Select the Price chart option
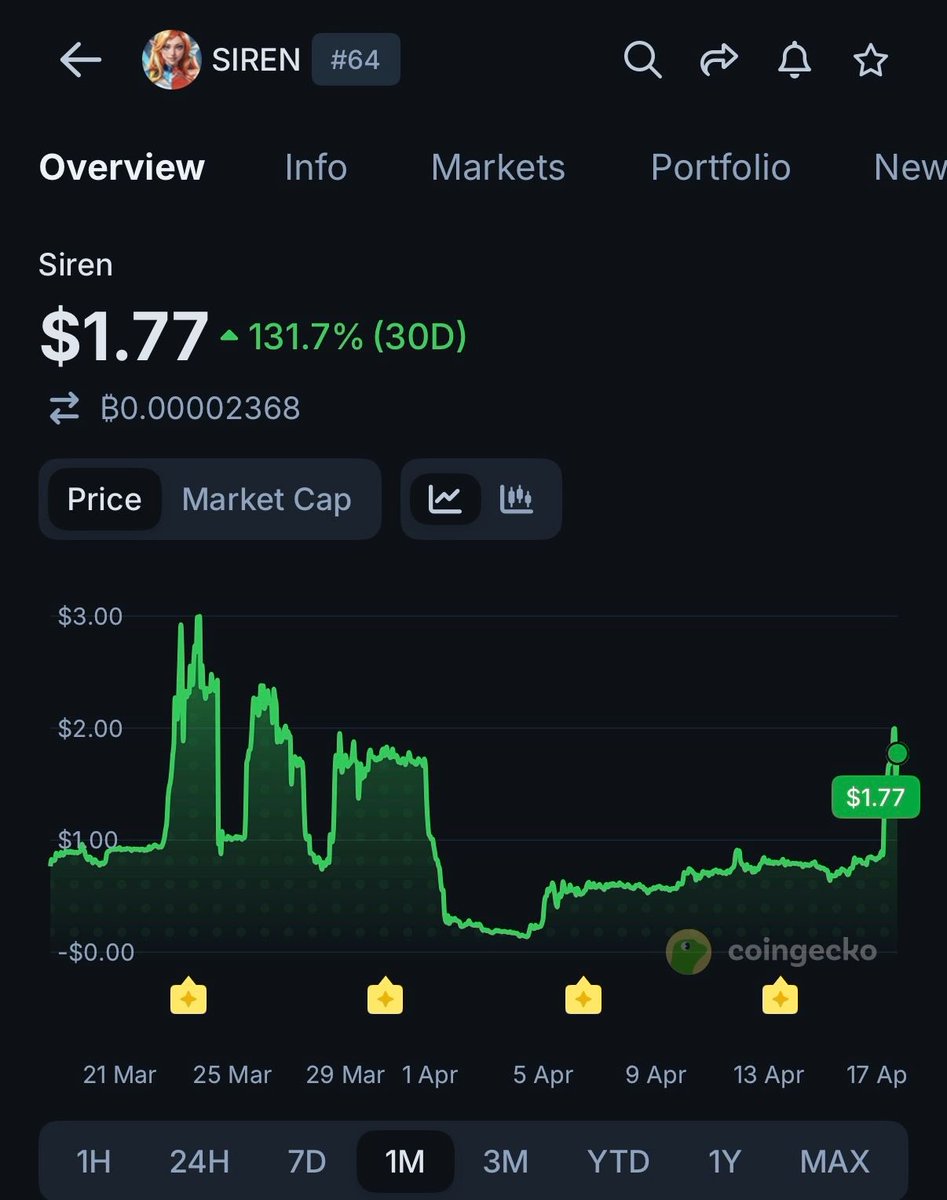This screenshot has height=1200, width=947. (104, 499)
